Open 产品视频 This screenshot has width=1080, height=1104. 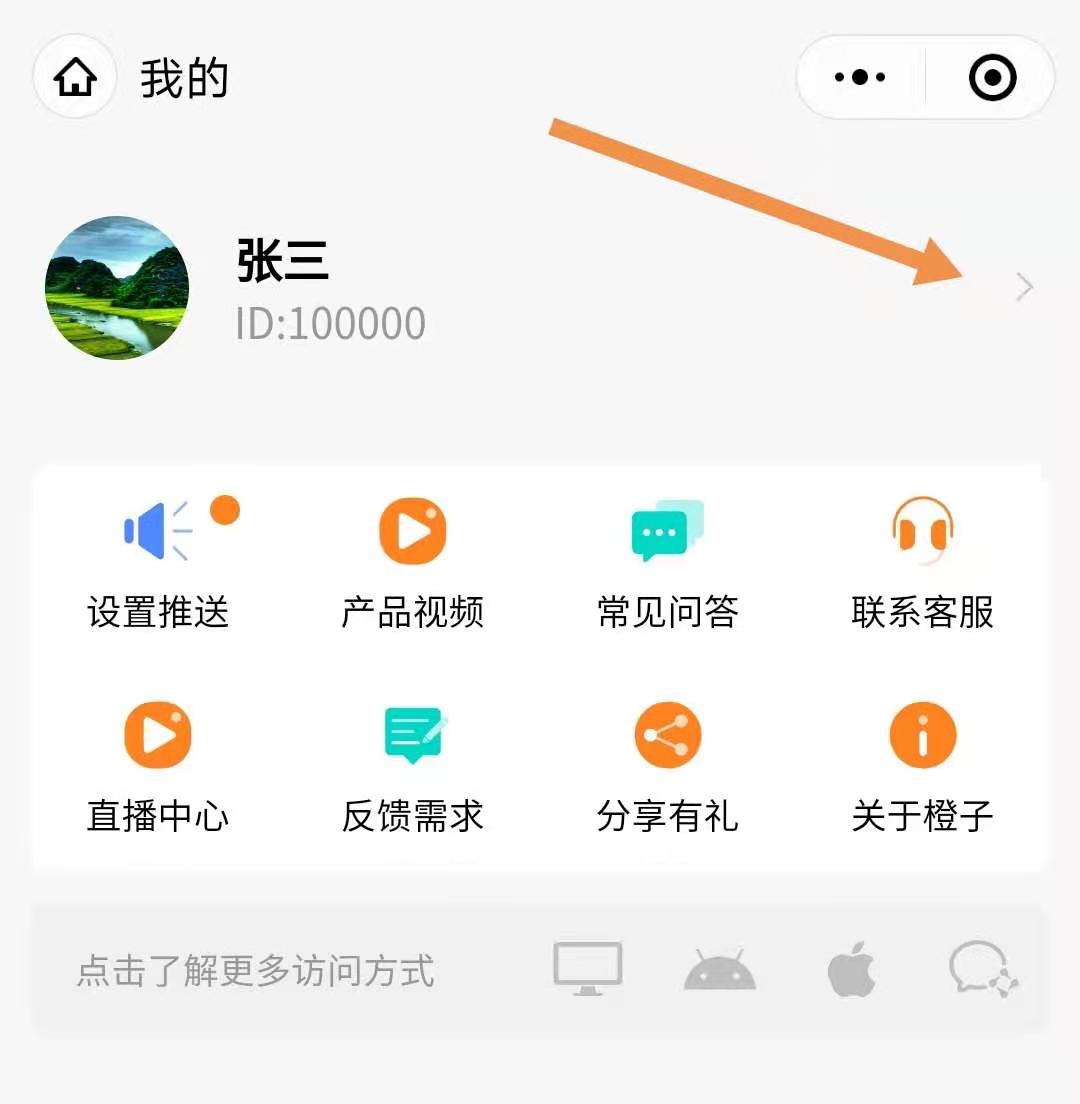pyautogui.click(x=412, y=563)
